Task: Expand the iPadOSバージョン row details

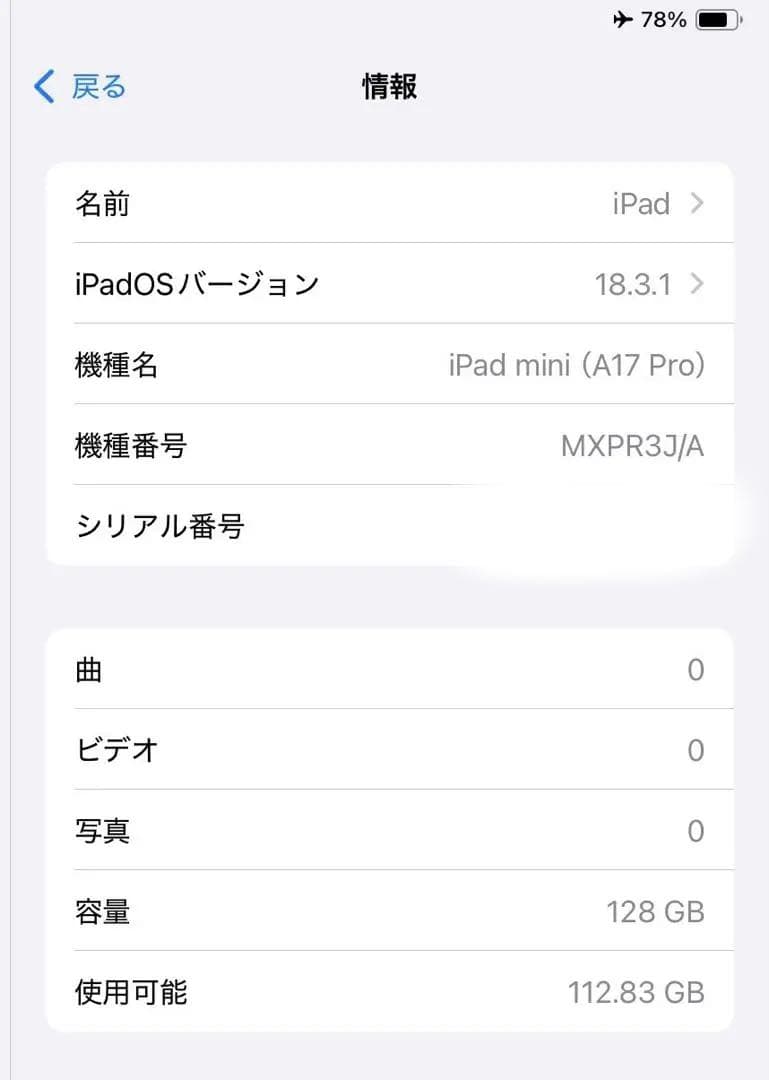Action: click(697, 284)
